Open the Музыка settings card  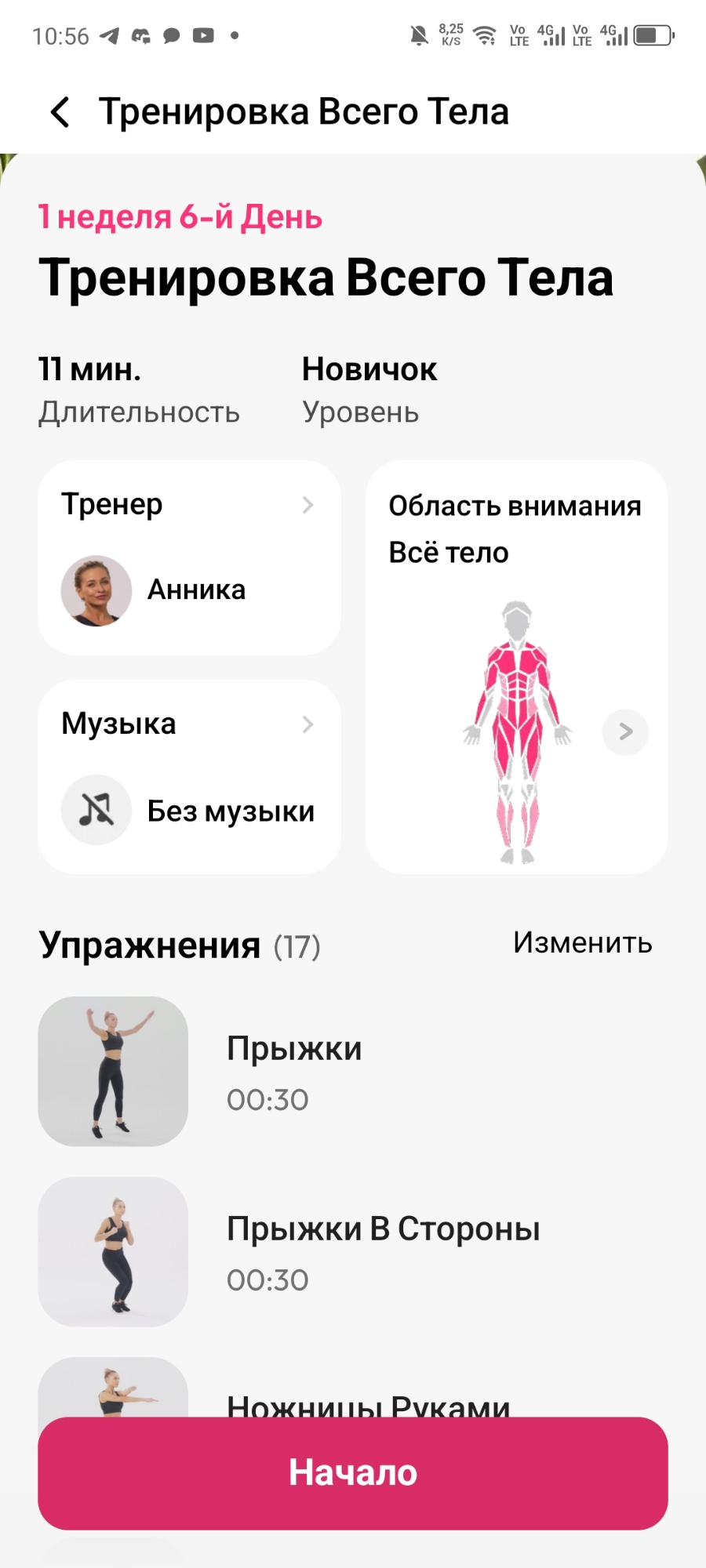click(189, 776)
